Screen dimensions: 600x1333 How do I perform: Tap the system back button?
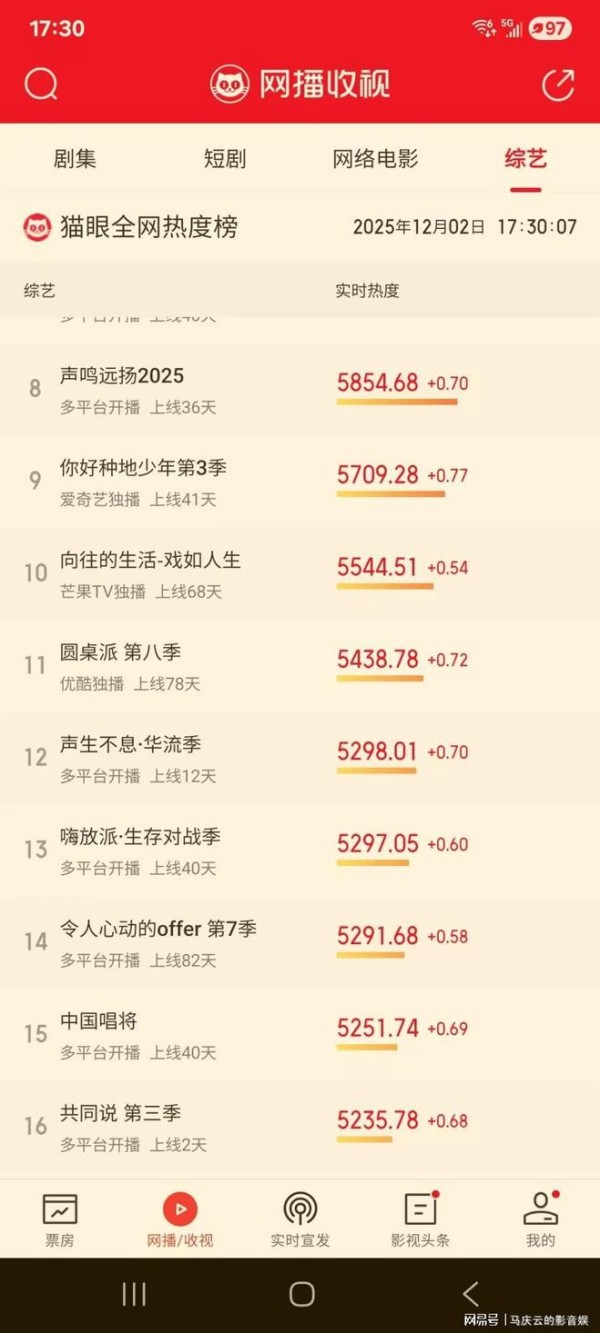pos(470,1294)
